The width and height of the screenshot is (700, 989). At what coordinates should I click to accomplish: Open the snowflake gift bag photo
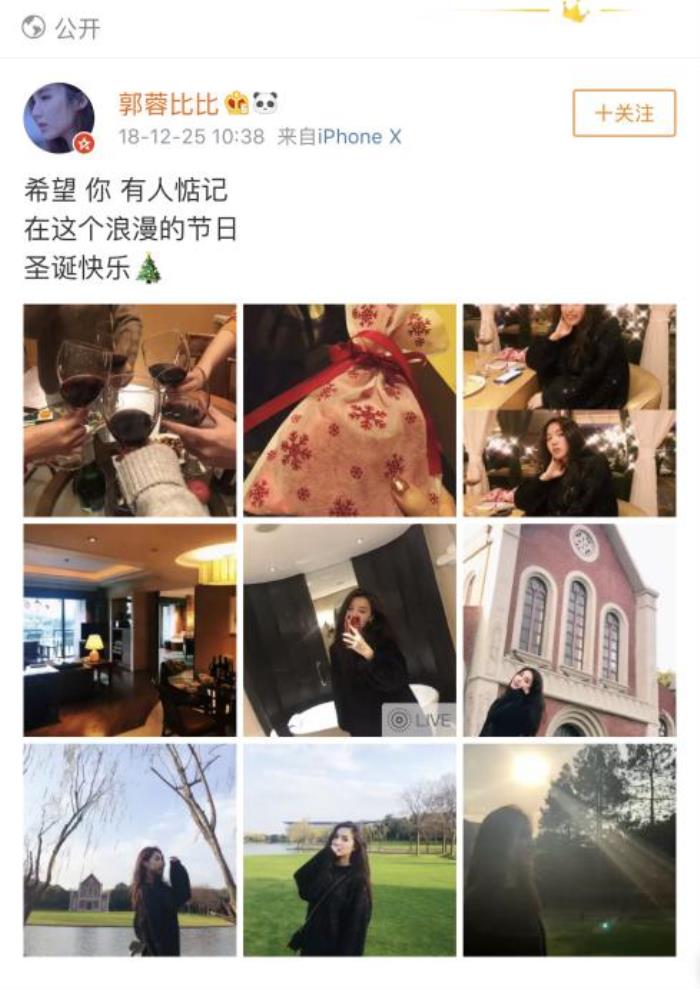pyautogui.click(x=350, y=410)
